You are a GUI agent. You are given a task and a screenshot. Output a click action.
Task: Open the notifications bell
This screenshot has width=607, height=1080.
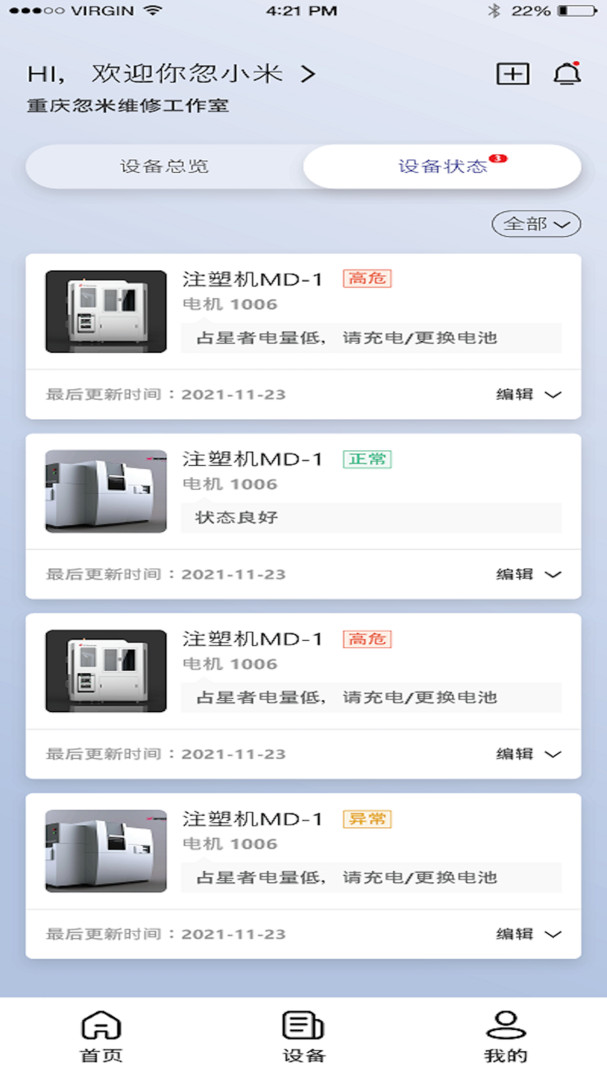click(567, 74)
